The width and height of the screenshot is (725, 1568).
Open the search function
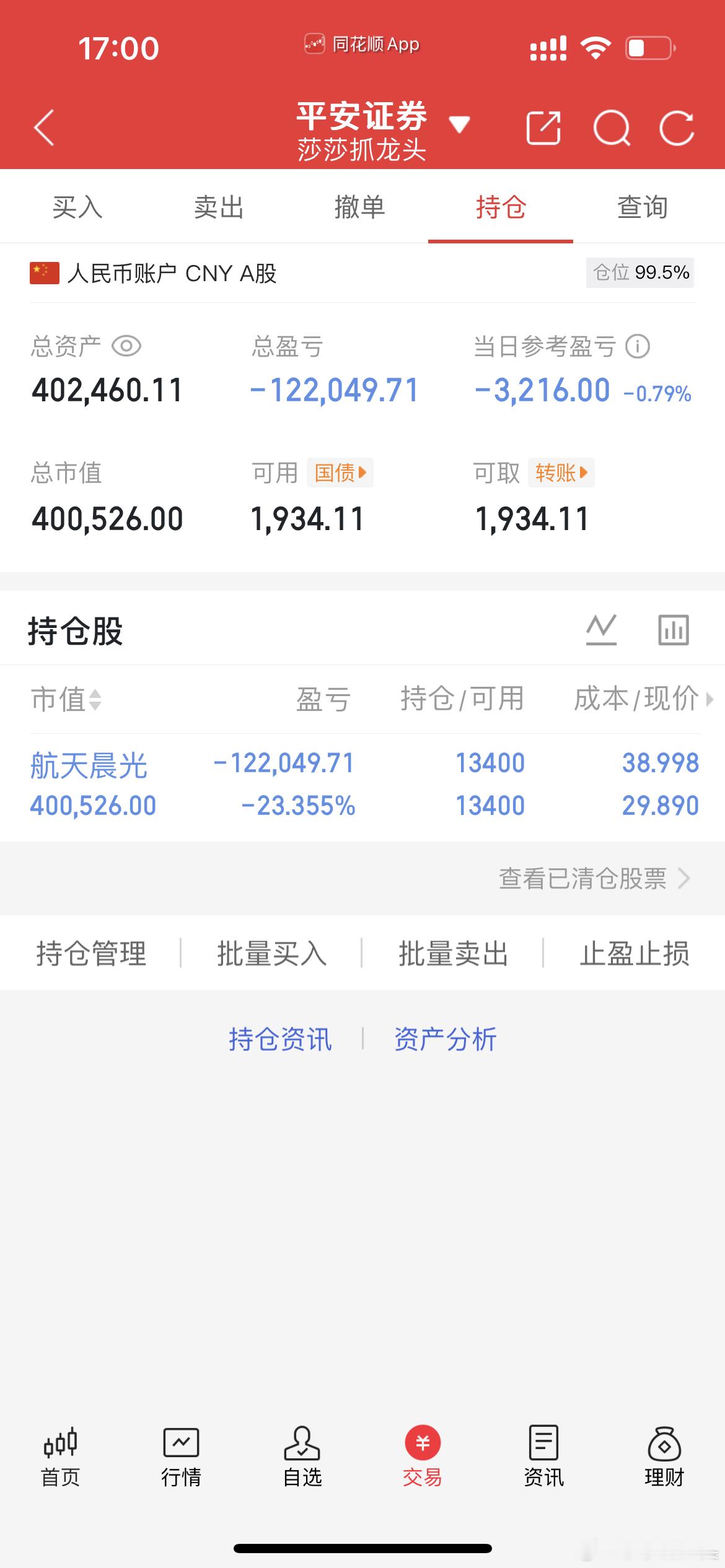610,128
